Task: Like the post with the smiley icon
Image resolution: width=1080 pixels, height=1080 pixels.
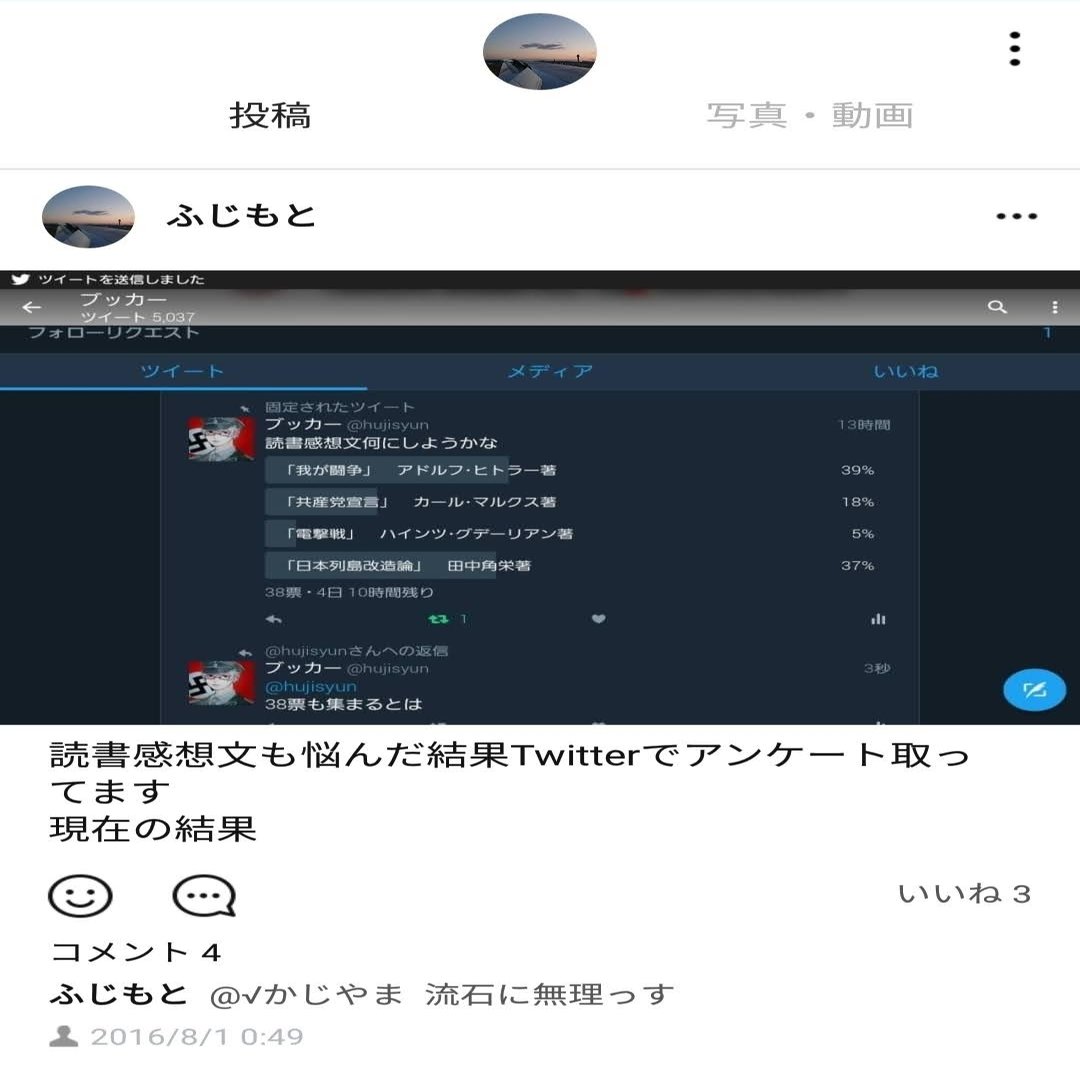Action: tap(81, 895)
